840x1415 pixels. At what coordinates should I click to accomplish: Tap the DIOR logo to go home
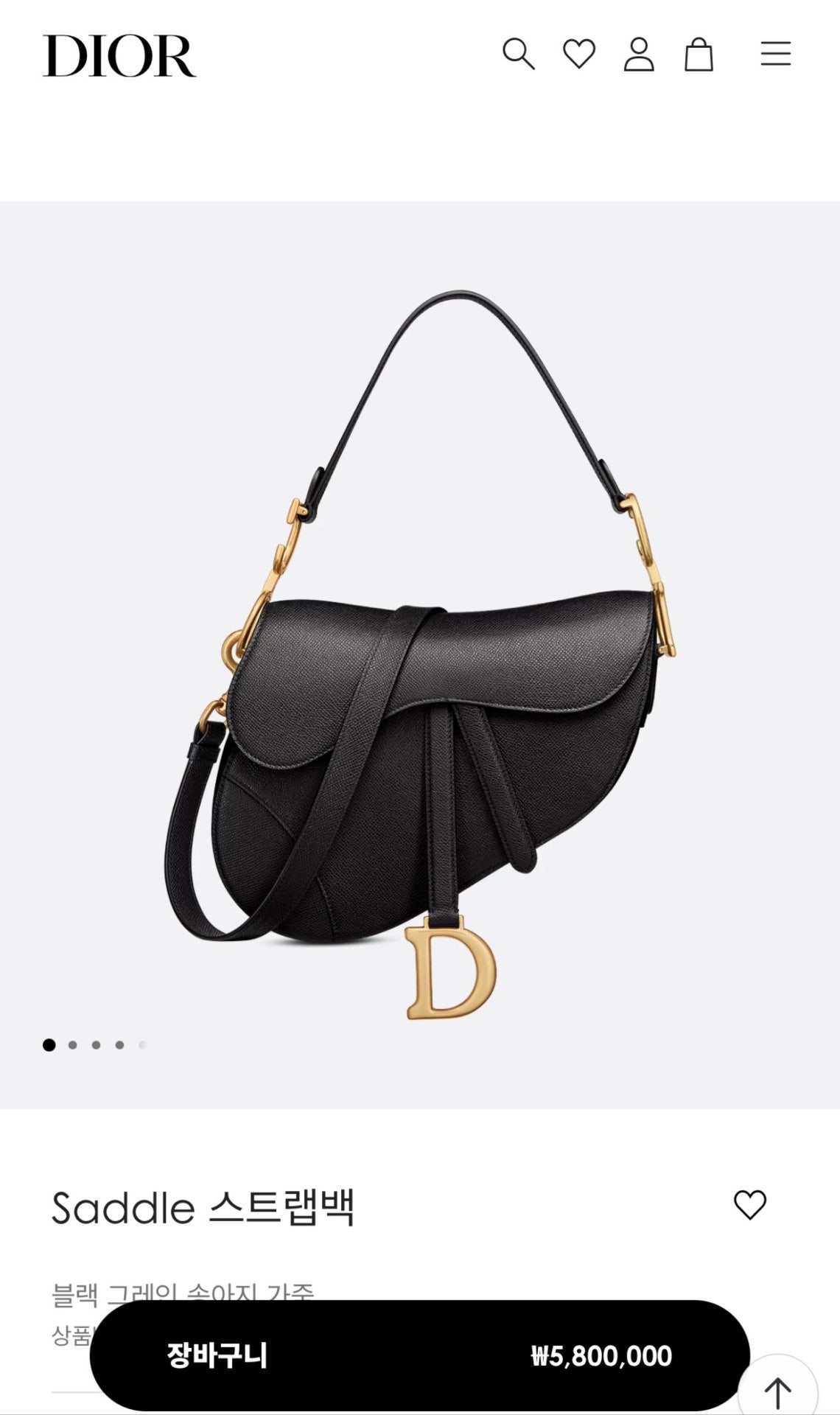[x=120, y=56]
